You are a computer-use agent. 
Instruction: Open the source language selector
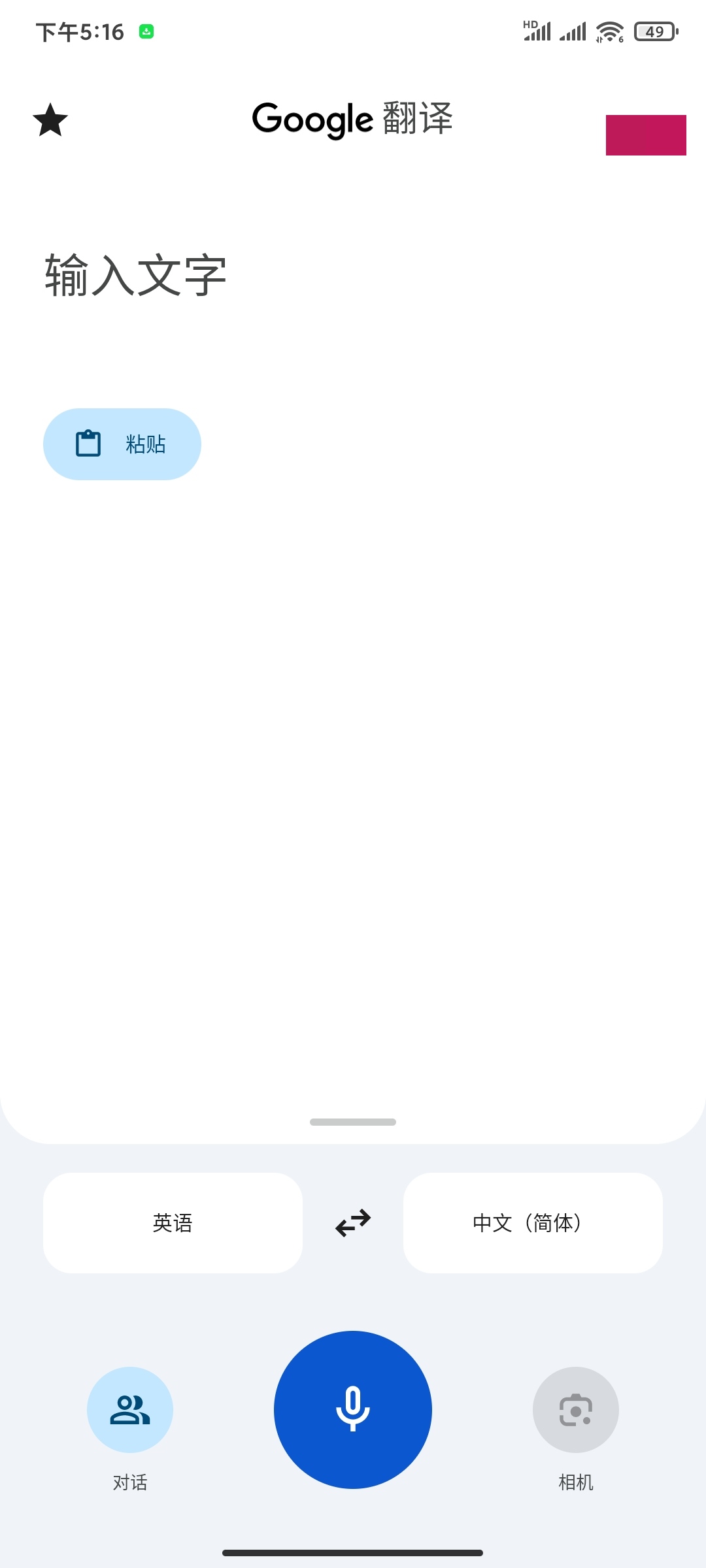tap(173, 1222)
